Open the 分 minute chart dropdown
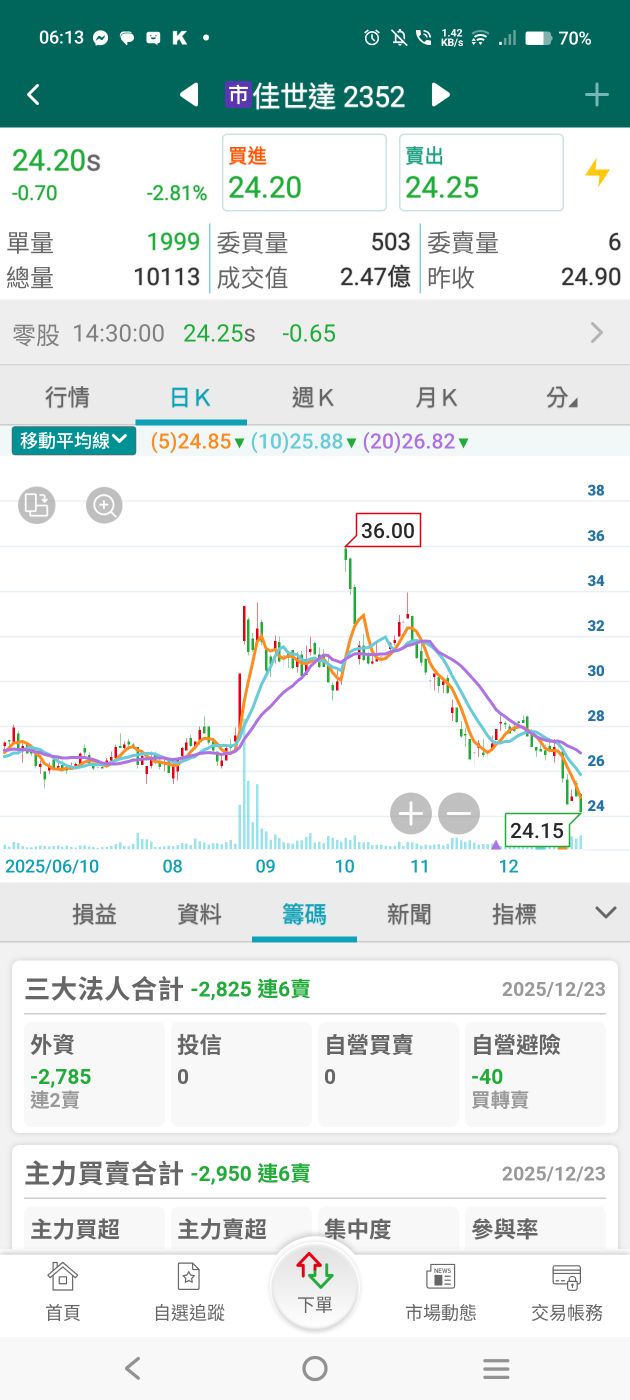The height and width of the screenshot is (1400, 630). (x=562, y=398)
